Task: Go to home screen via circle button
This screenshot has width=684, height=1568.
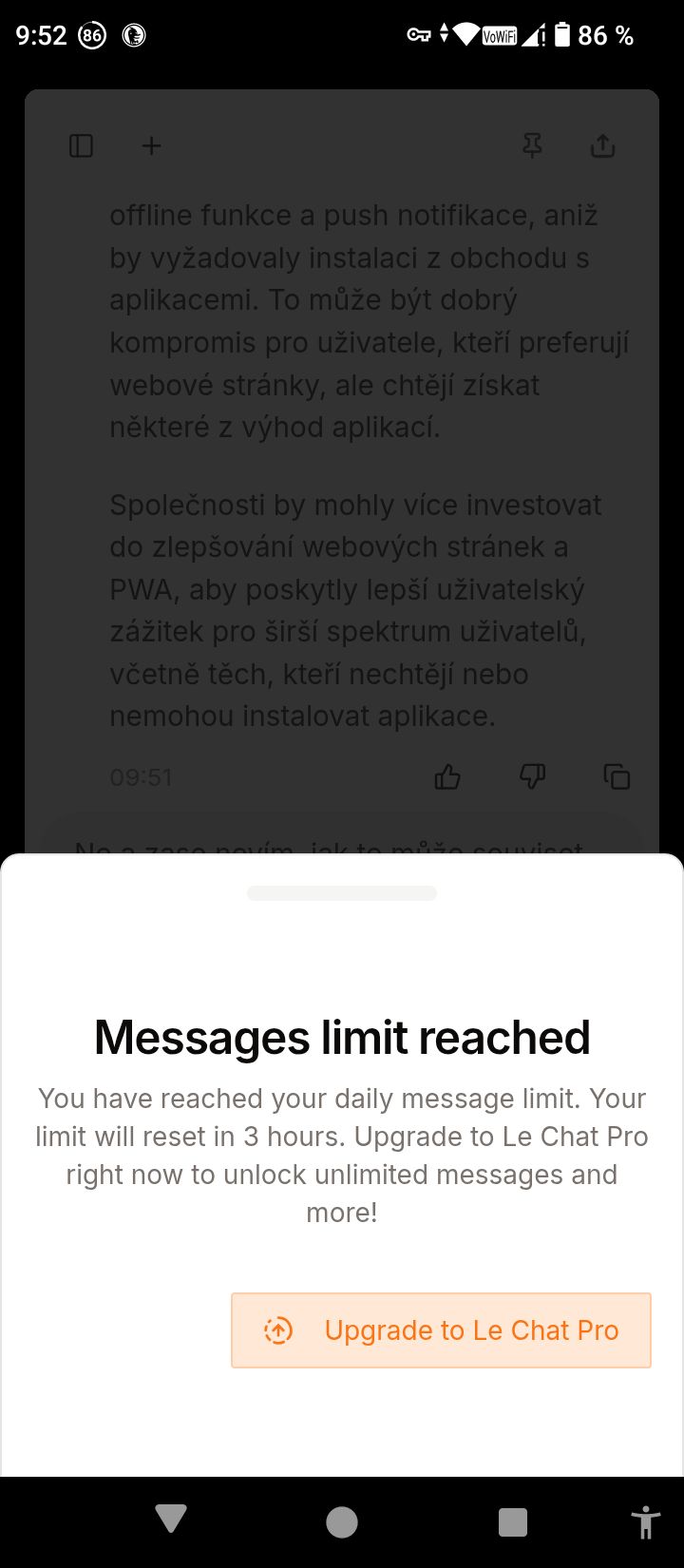Action: coord(342,1522)
